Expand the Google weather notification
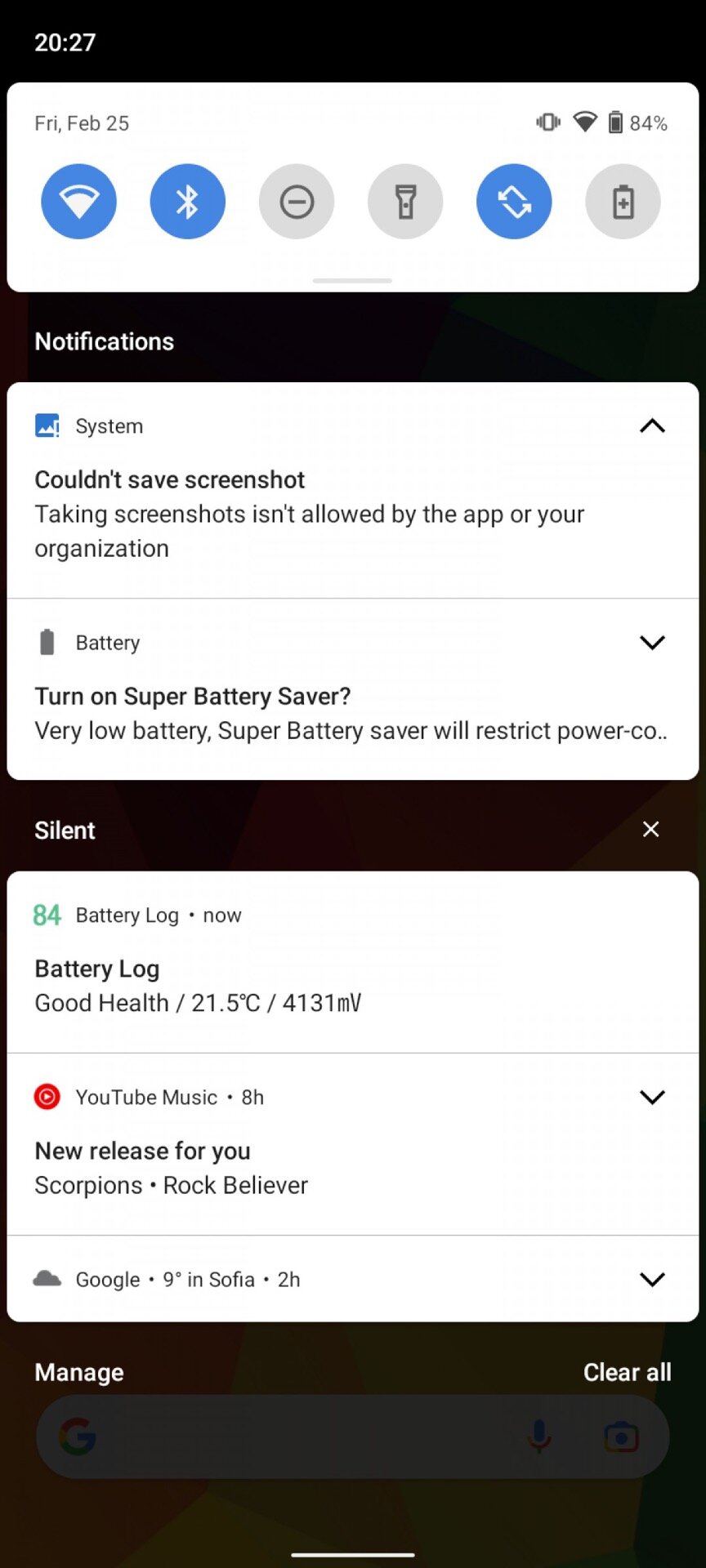This screenshot has height=1568, width=706. coord(652,1279)
